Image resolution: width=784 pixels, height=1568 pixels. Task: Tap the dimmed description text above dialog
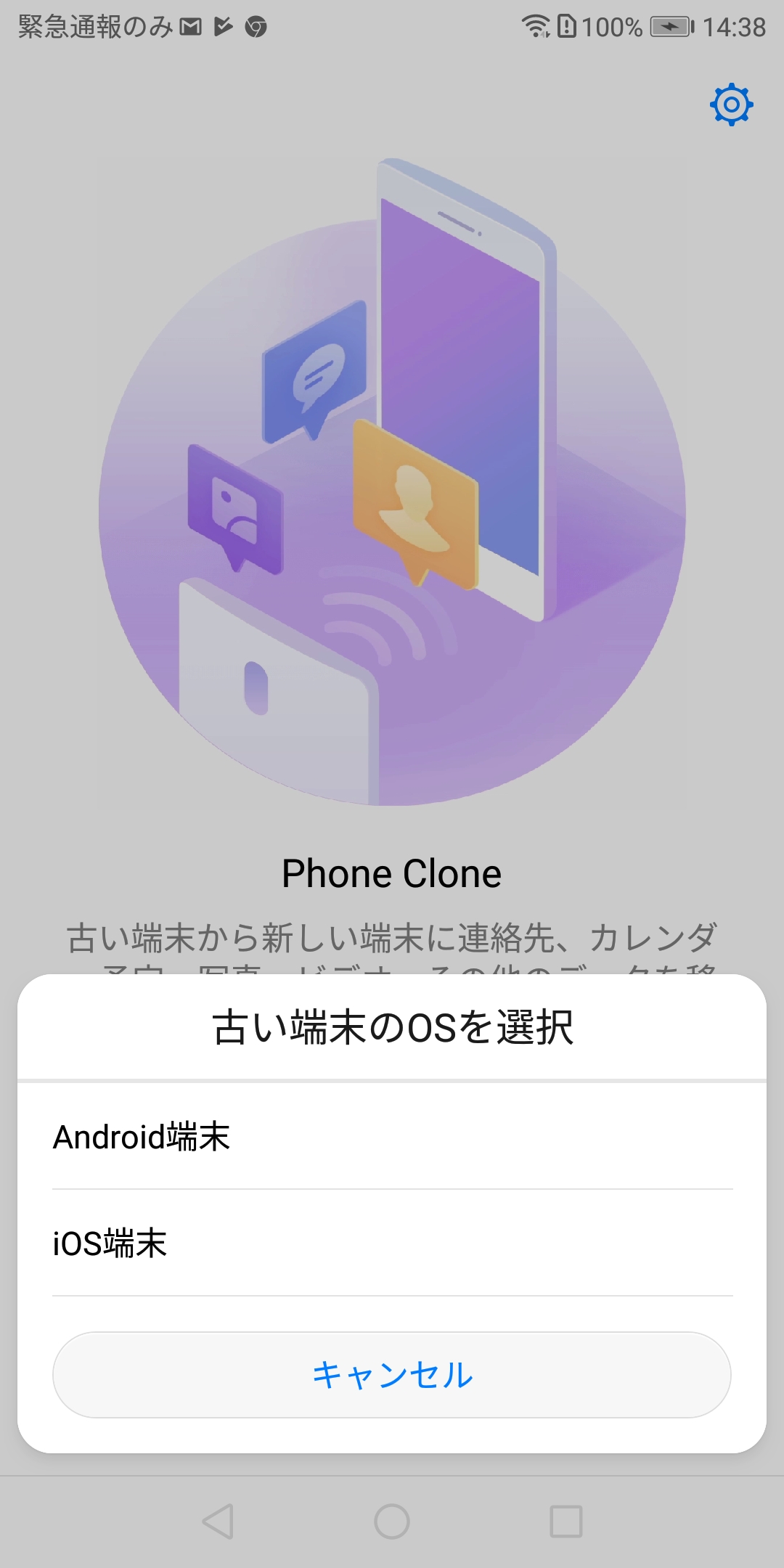click(x=392, y=936)
